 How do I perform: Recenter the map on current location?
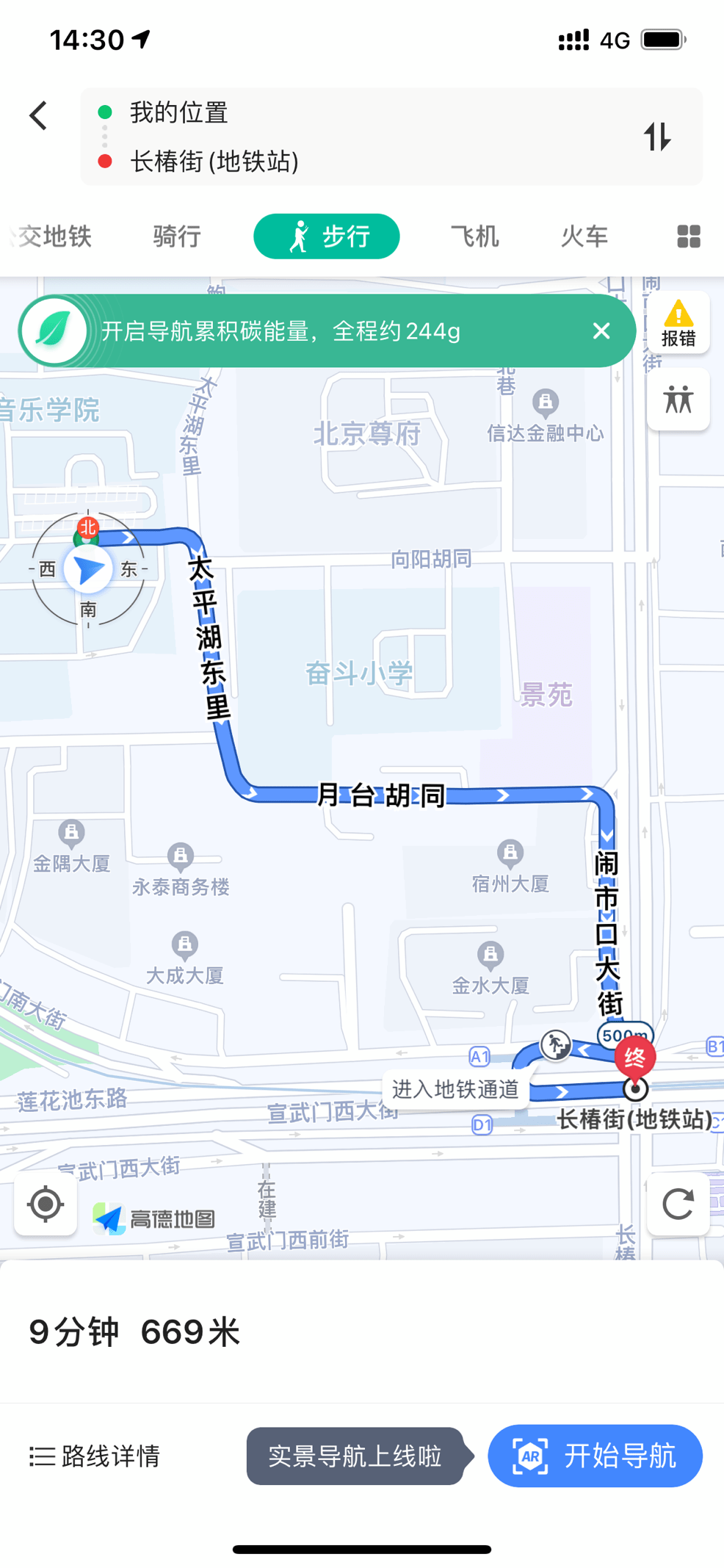[x=46, y=1203]
